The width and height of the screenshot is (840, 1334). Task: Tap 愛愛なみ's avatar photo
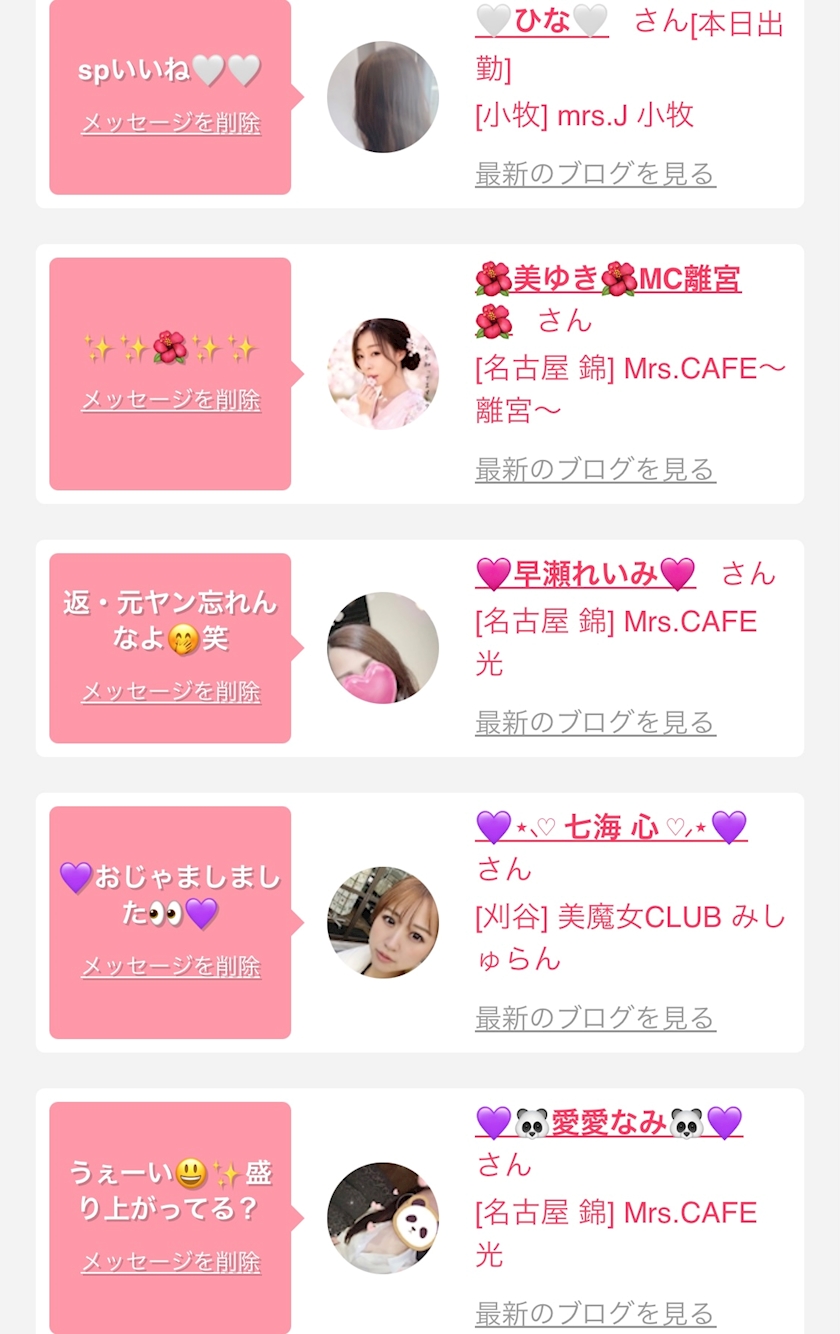[x=383, y=1218]
